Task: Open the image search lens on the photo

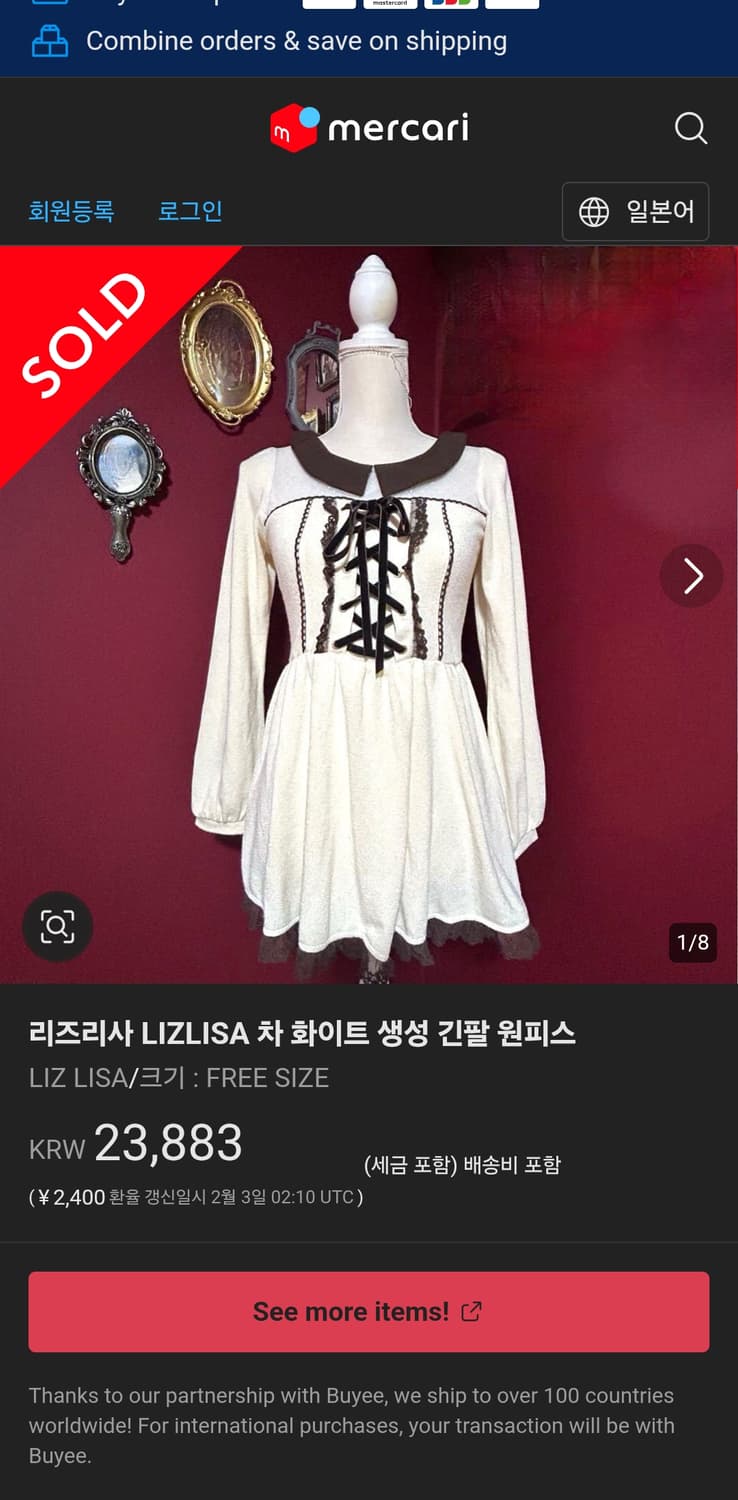Action: coord(57,926)
